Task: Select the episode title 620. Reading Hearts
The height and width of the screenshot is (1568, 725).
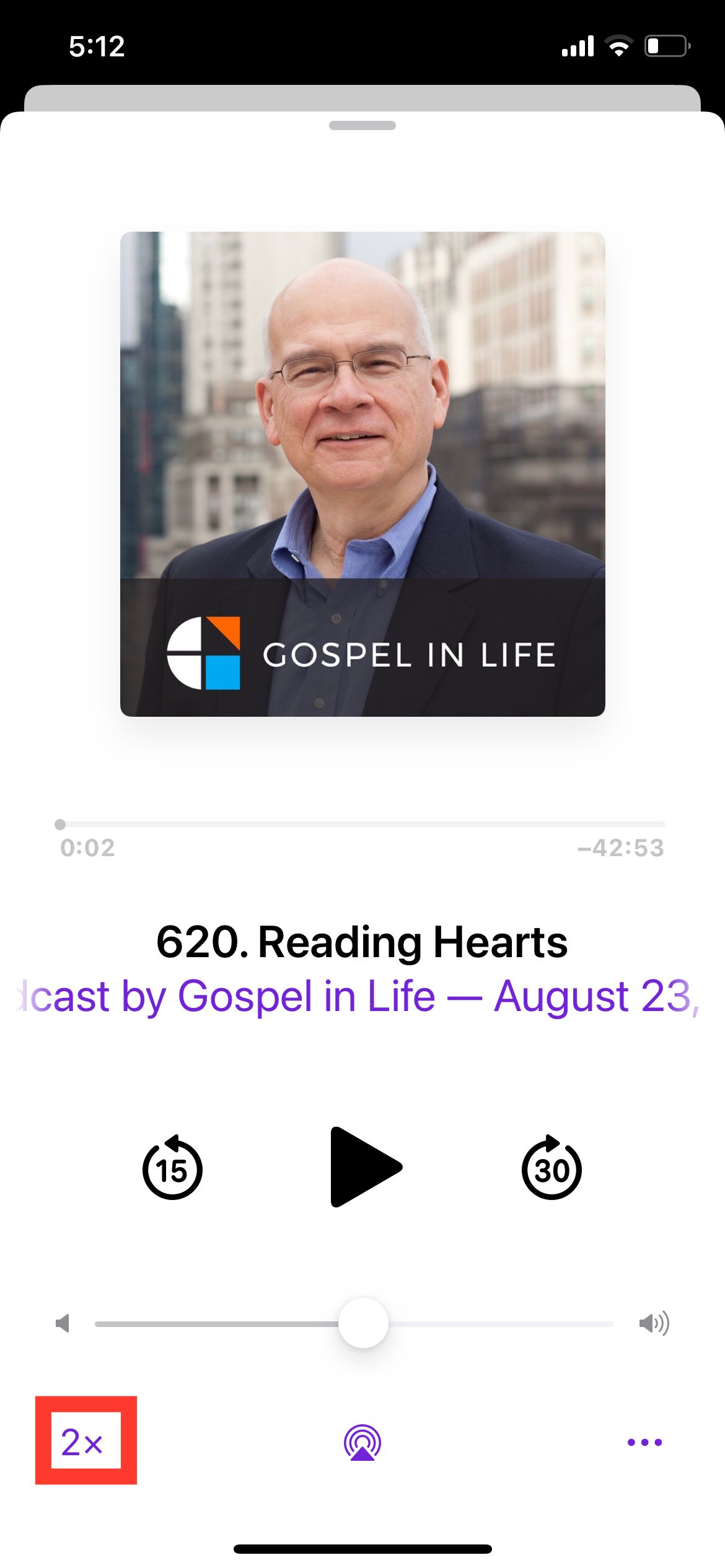Action: [362, 944]
